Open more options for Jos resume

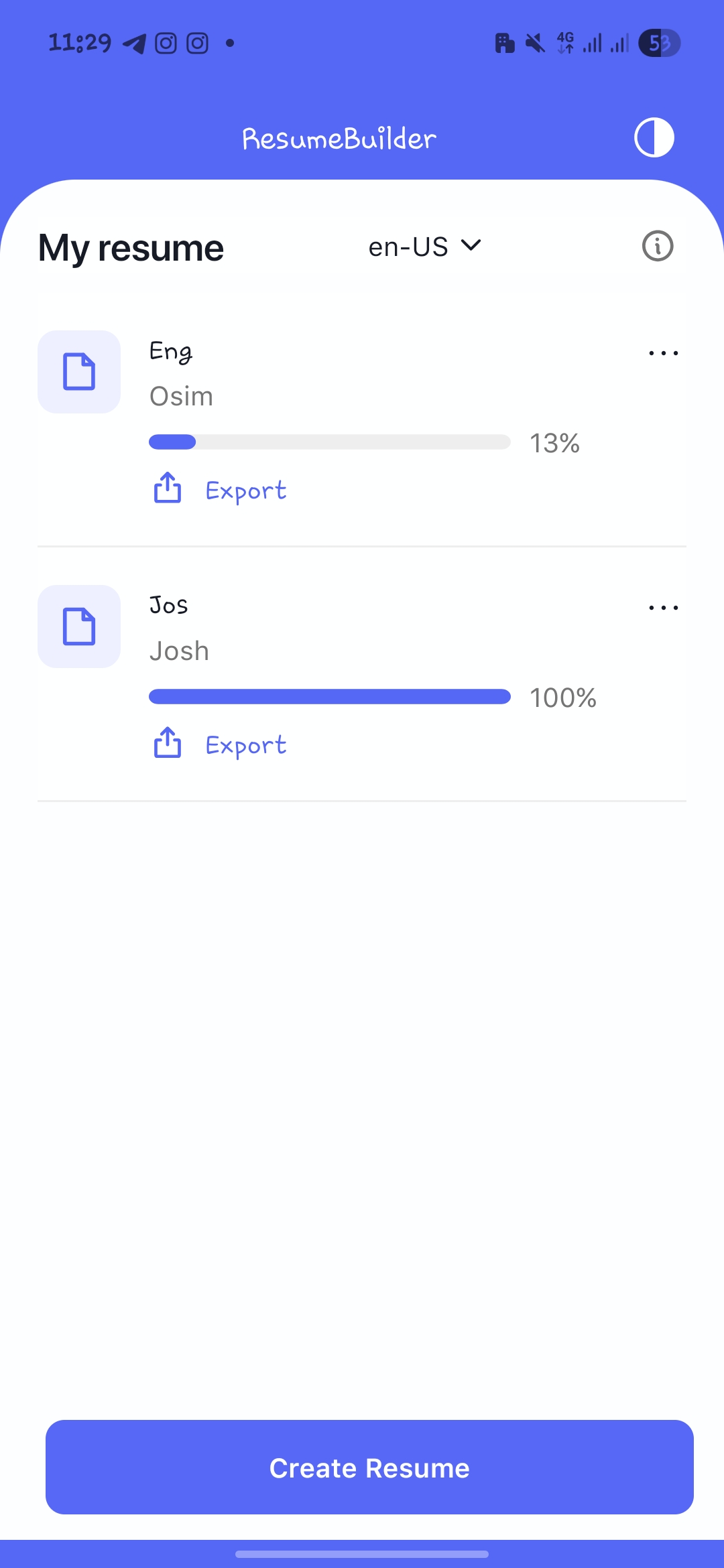[663, 608]
